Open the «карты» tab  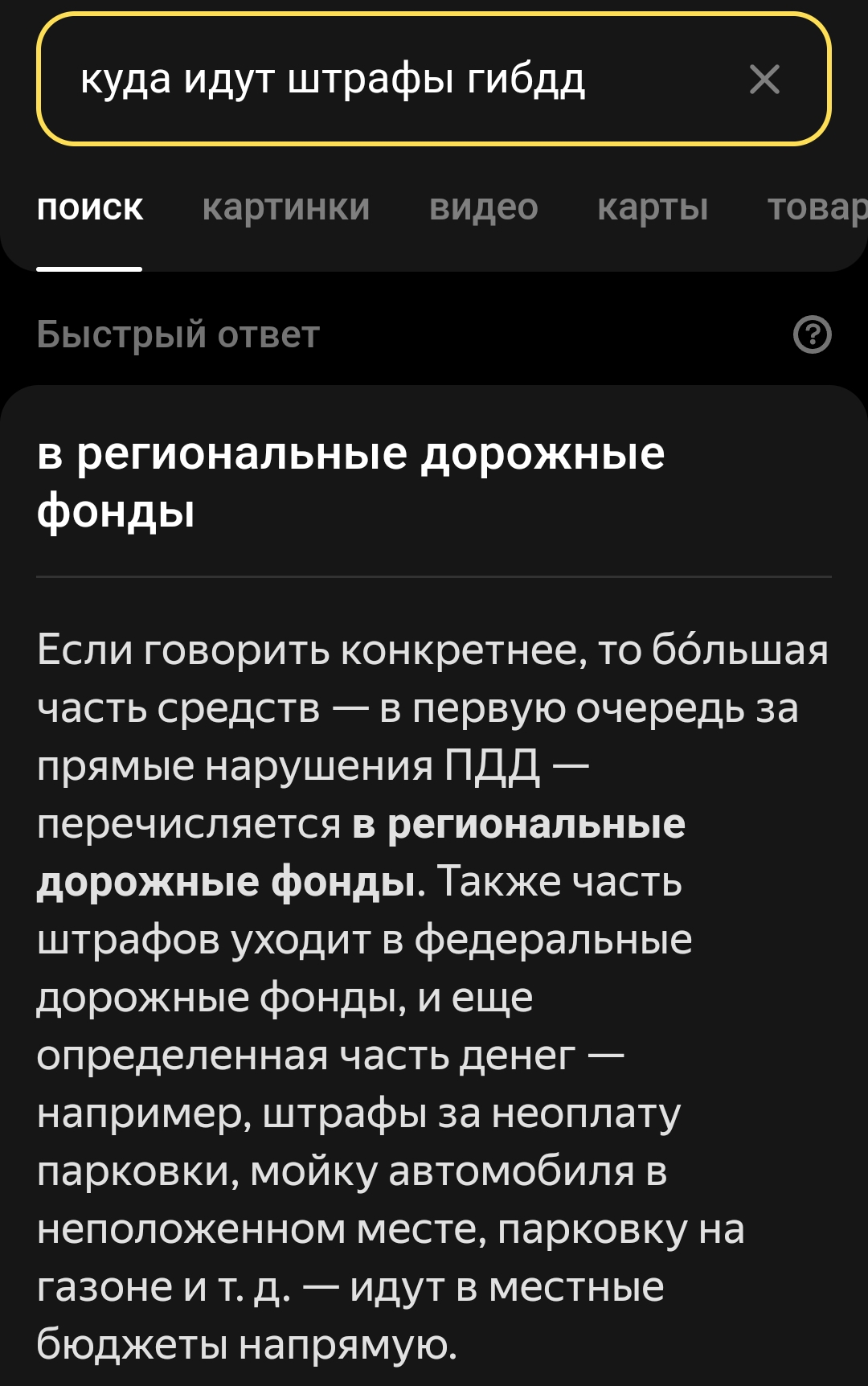[653, 207]
